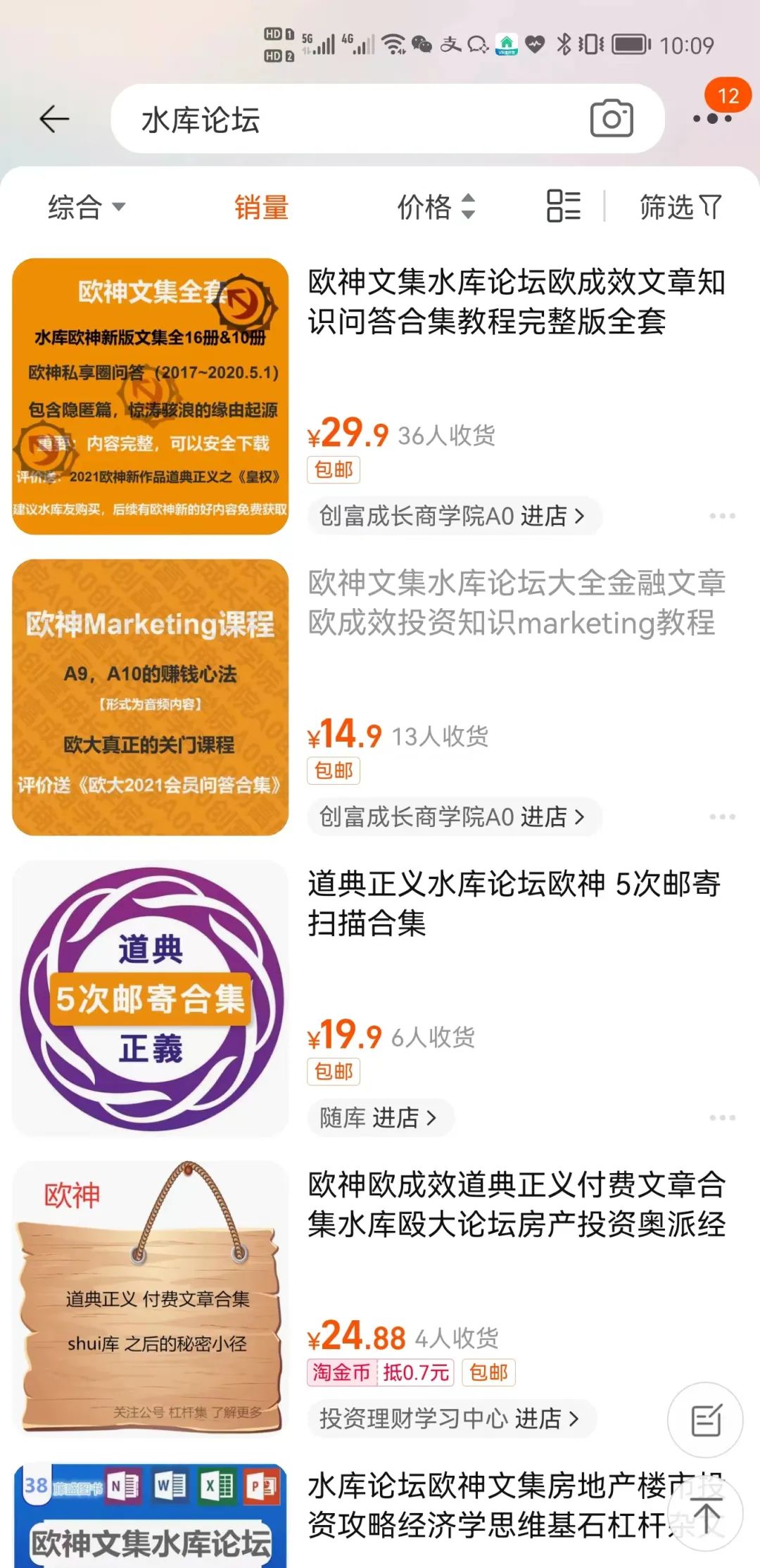Open more options for the ¥14.9 item
The image size is (760, 1568).
[722, 816]
